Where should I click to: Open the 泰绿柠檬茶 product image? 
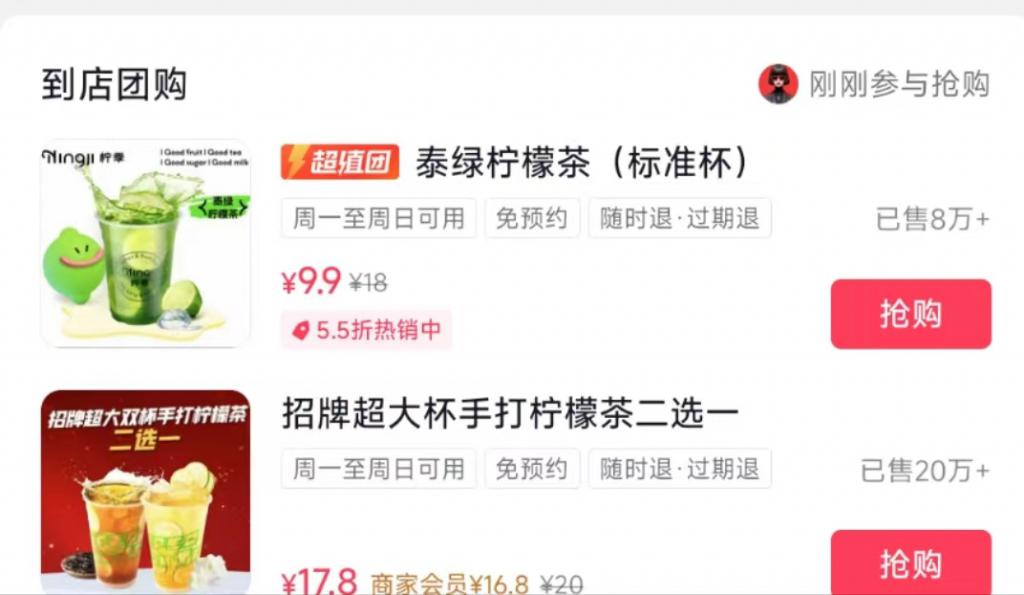tap(146, 243)
